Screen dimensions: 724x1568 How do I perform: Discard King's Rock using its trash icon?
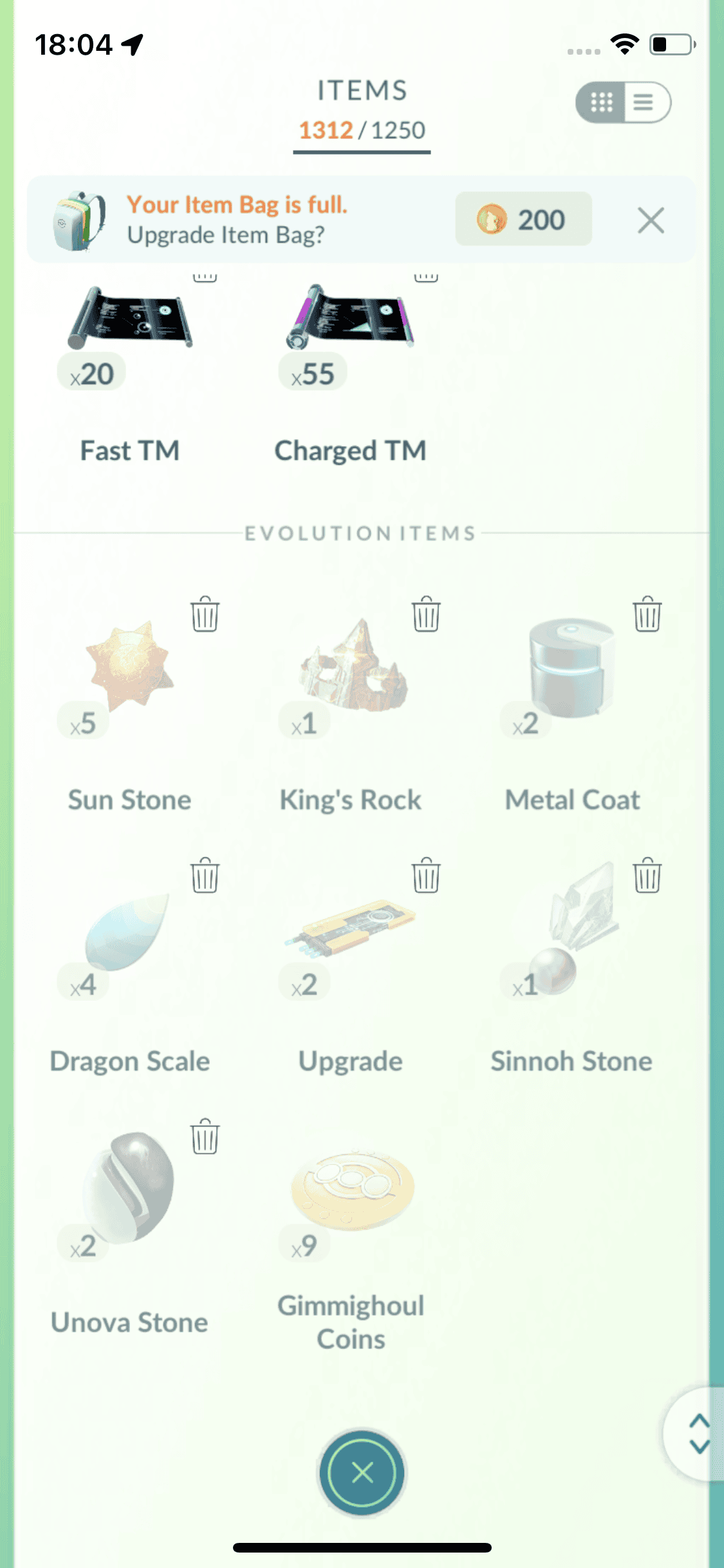pyautogui.click(x=426, y=615)
